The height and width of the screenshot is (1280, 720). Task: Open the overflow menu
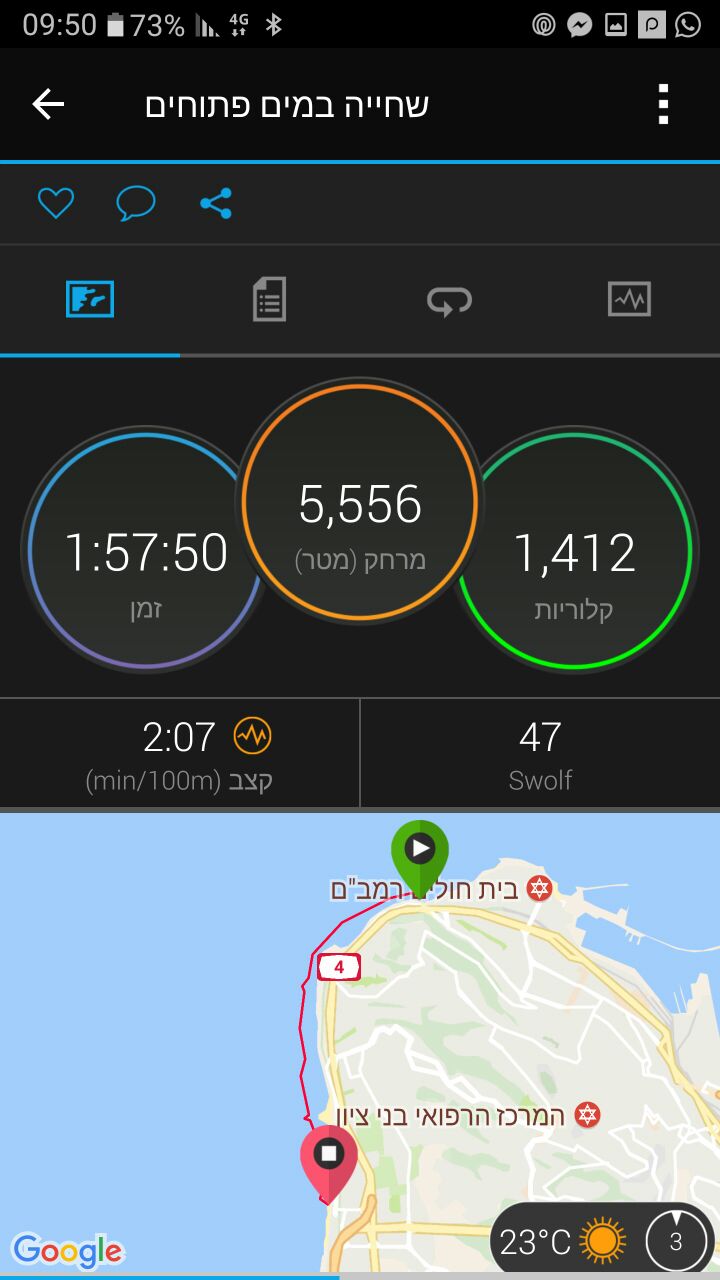tap(662, 104)
